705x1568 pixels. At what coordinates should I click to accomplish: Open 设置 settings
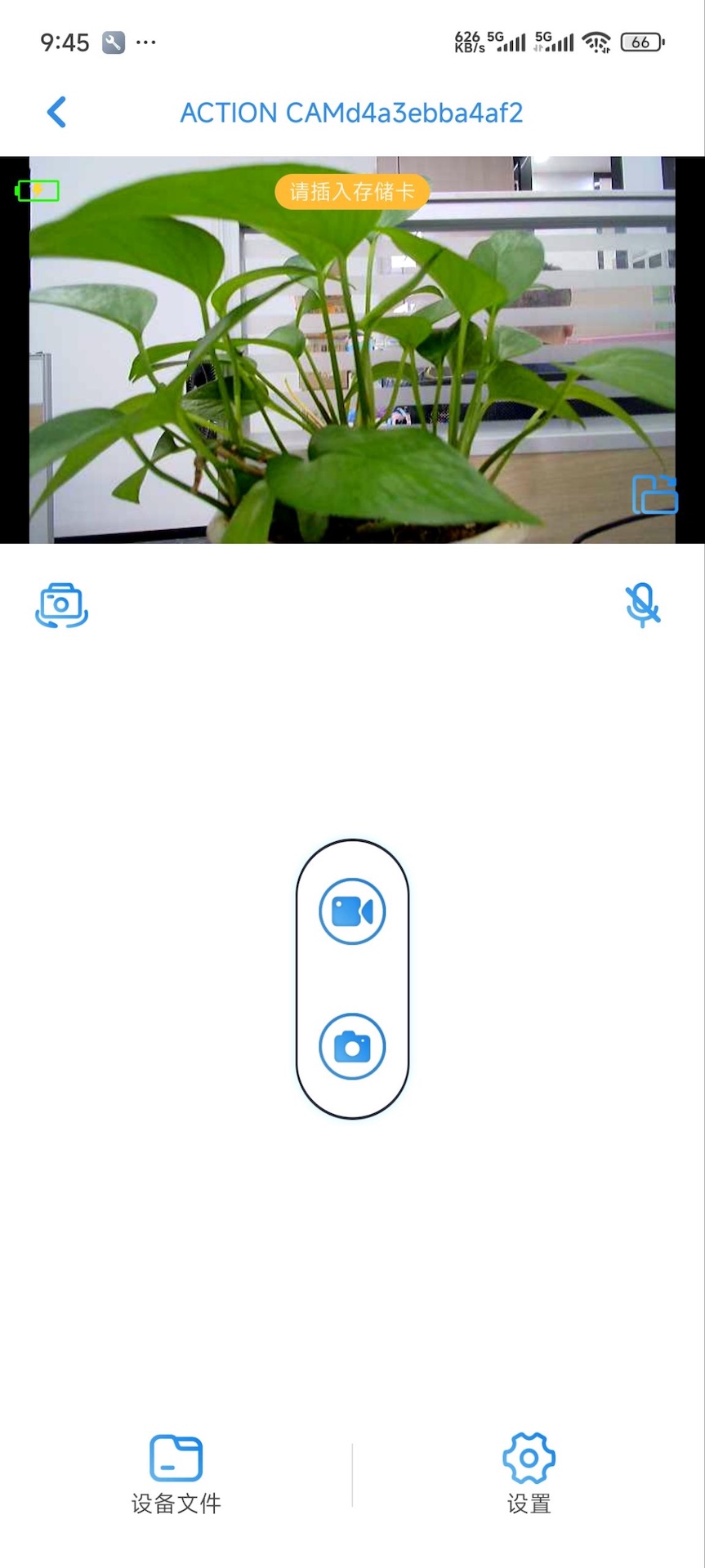point(529,1475)
